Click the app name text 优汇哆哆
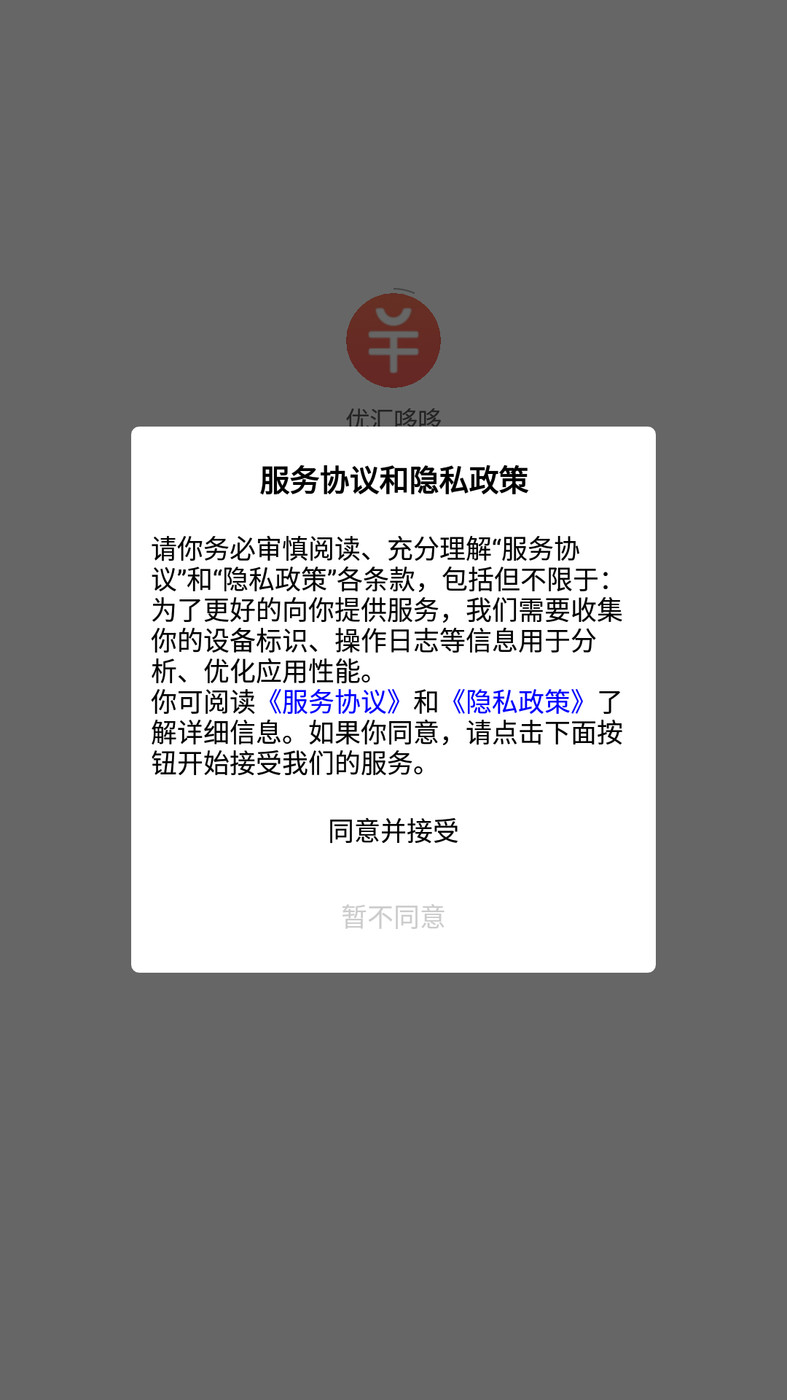787x1400 pixels. tap(393, 416)
